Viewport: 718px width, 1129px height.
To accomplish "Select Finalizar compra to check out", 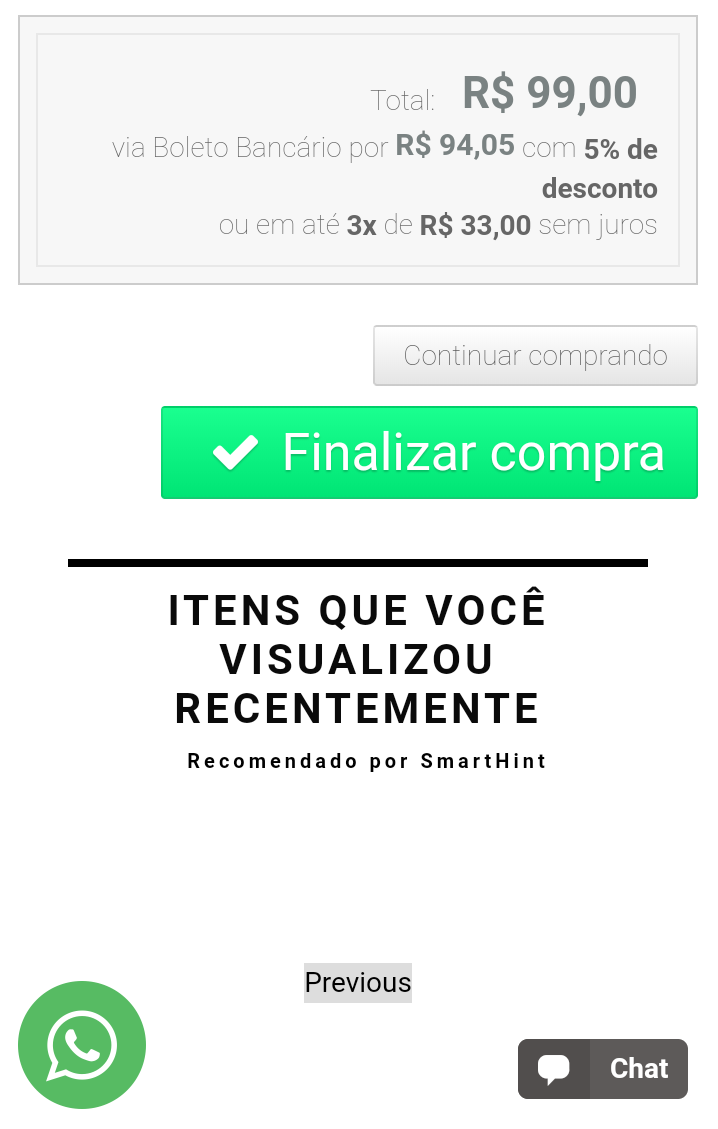I will (x=429, y=452).
